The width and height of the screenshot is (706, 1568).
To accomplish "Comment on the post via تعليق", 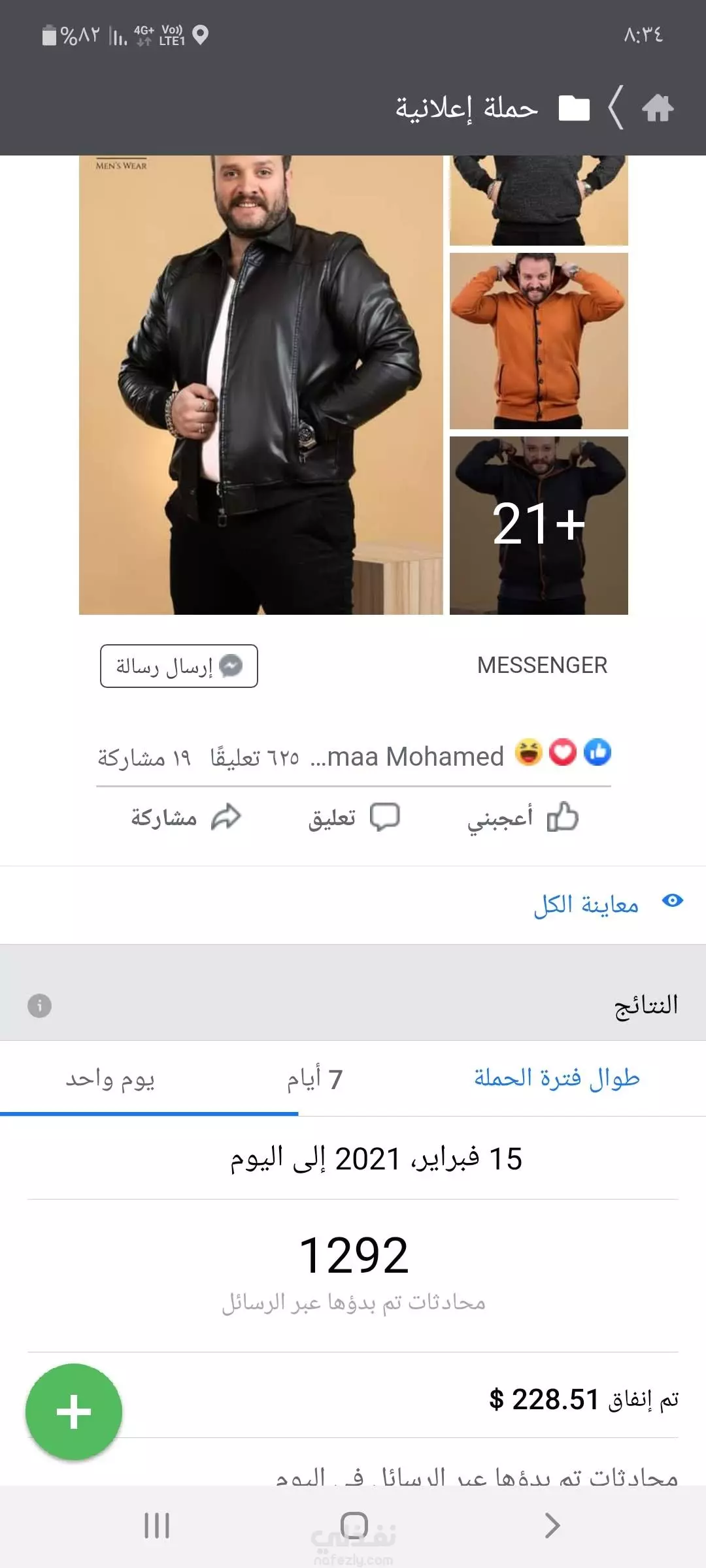I will pos(354,817).
